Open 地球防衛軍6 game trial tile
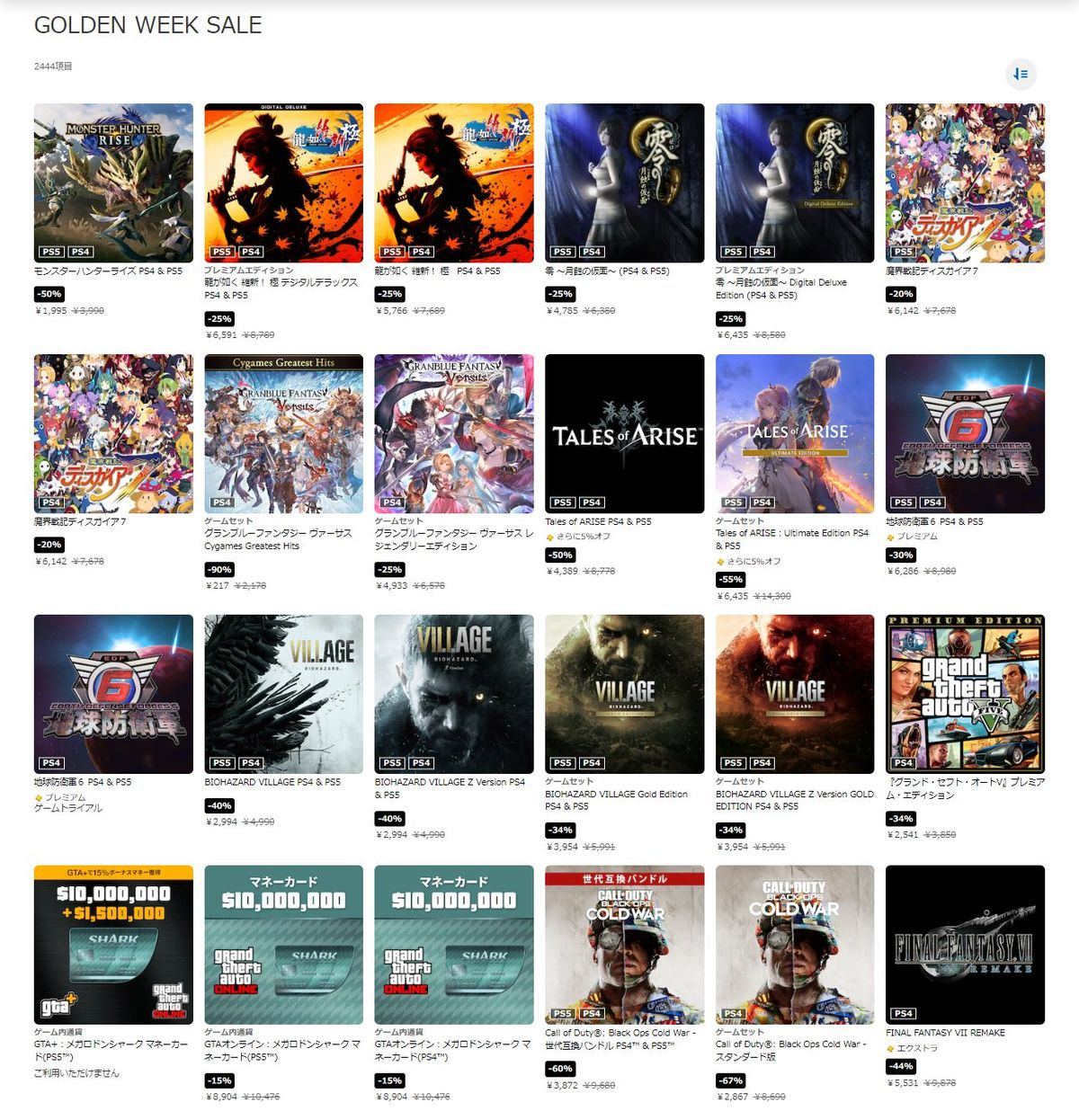The image size is (1079, 1120). point(113,694)
